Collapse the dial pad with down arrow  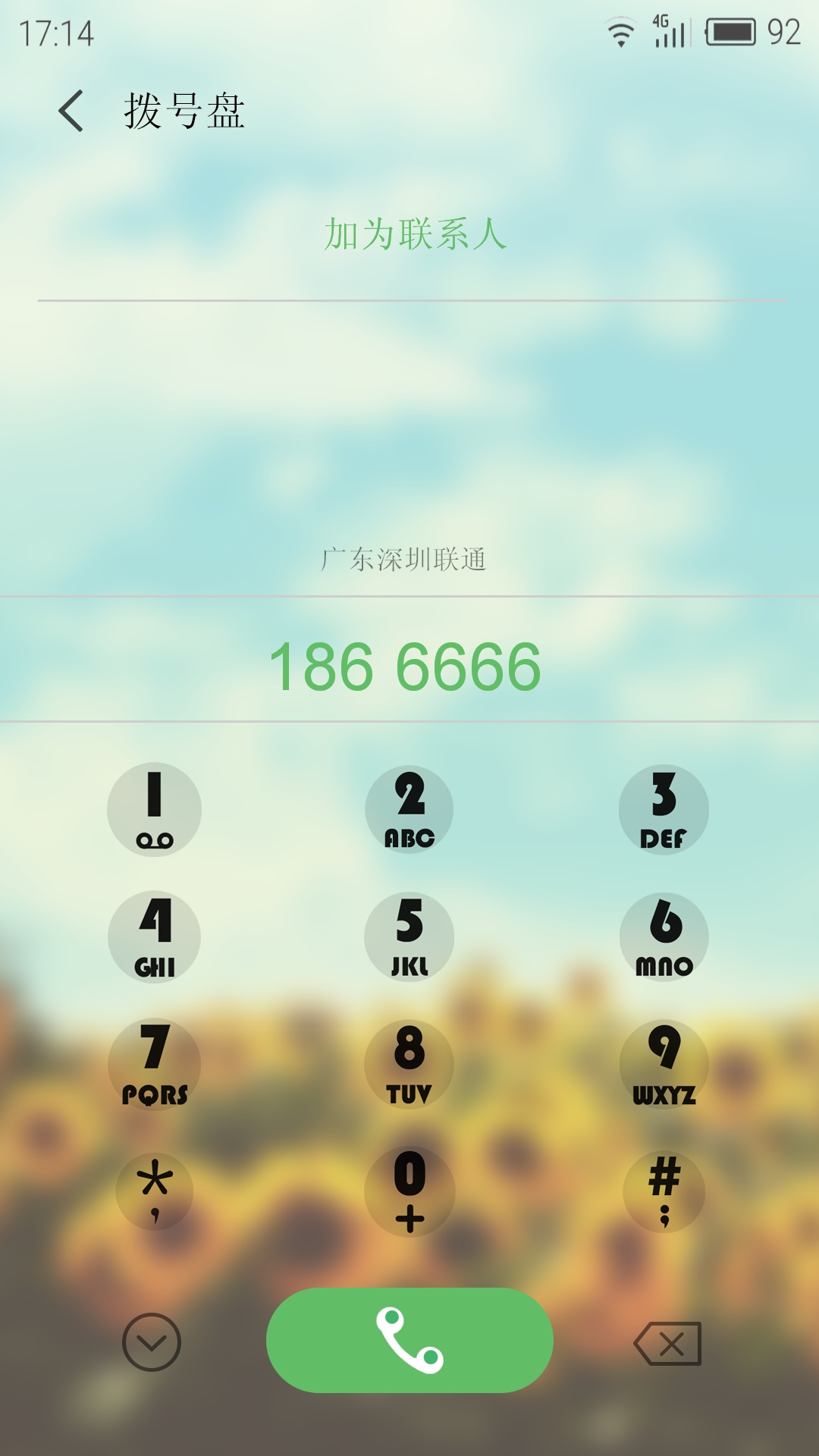point(152,1342)
